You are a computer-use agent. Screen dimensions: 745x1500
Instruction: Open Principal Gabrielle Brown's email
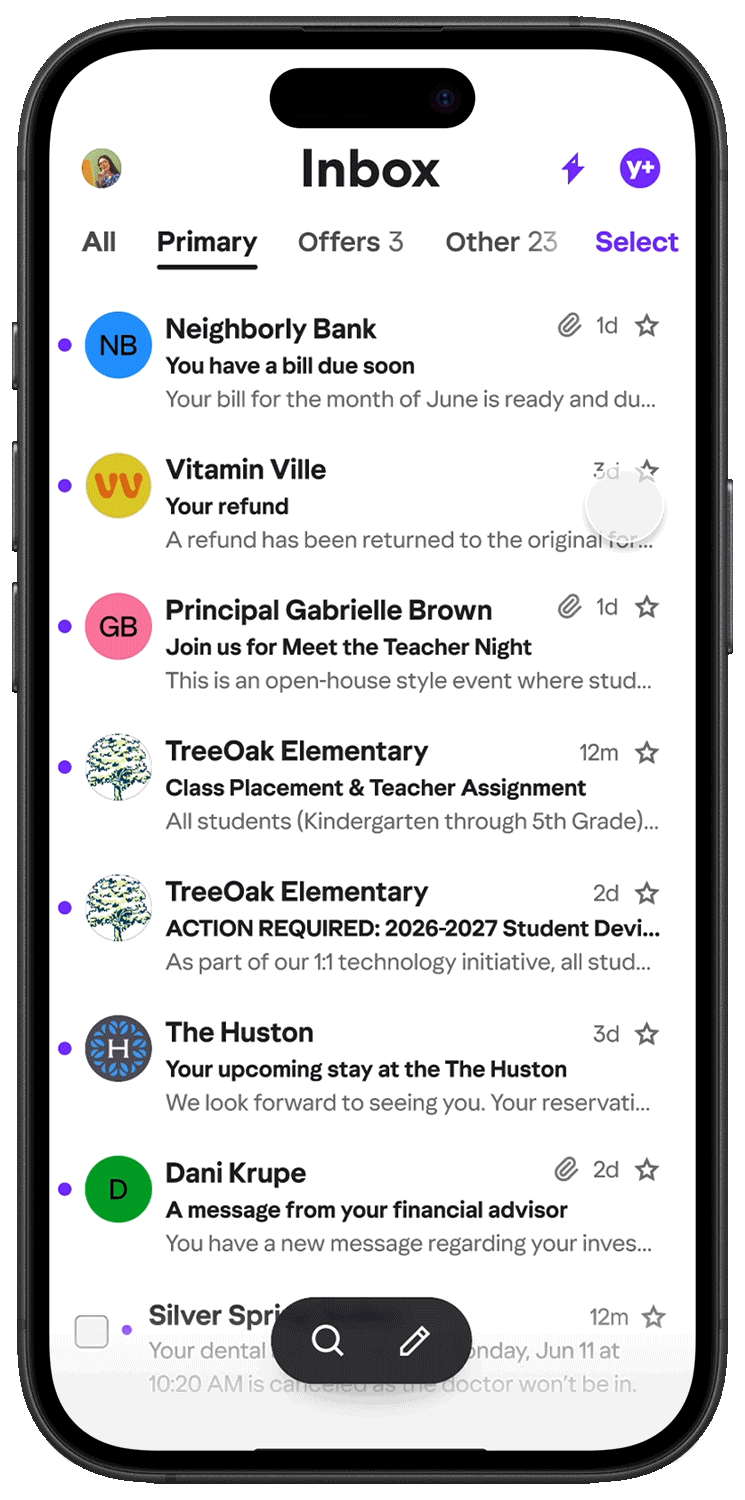tap(372, 644)
